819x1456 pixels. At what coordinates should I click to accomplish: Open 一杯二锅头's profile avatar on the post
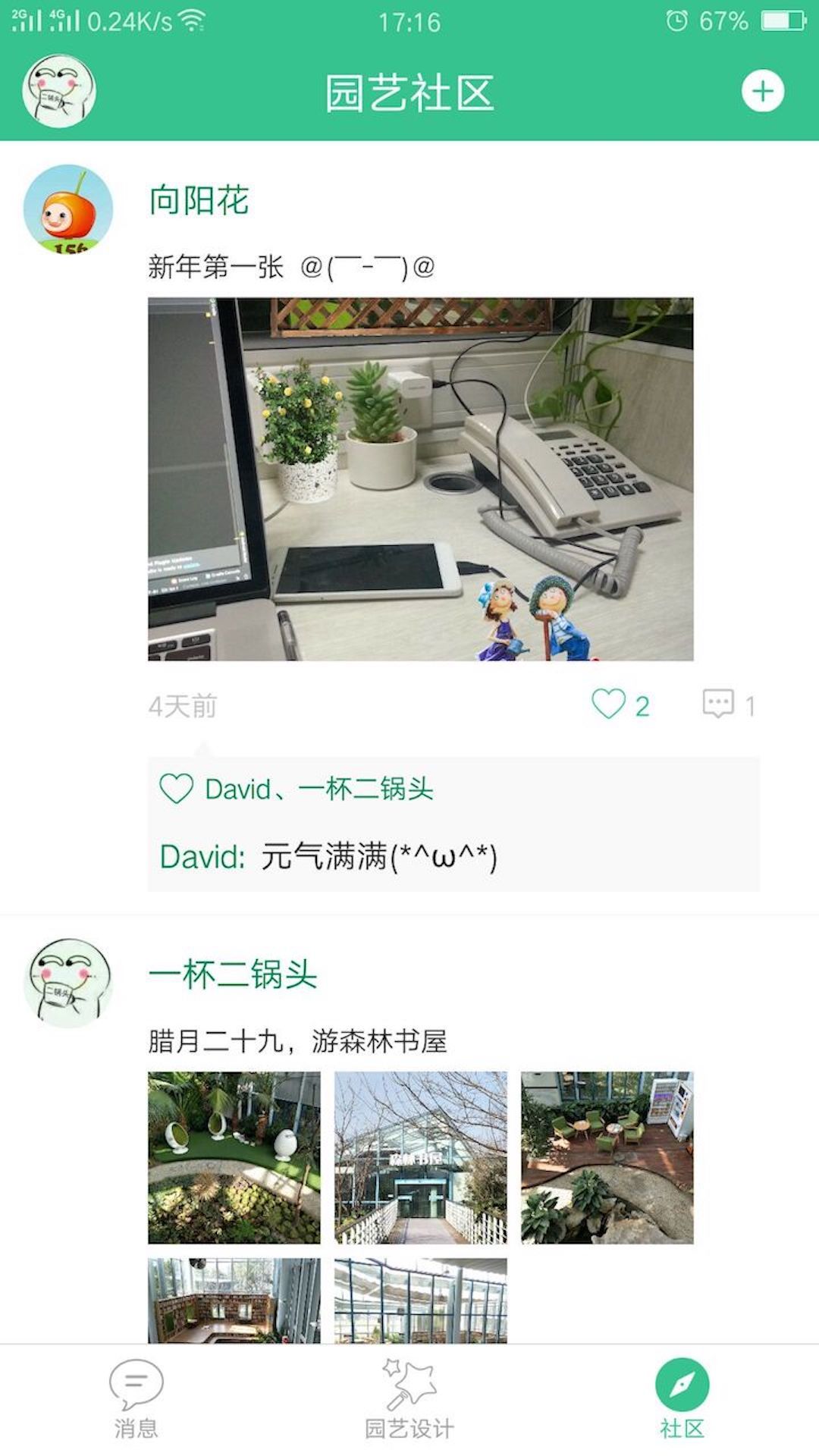68,983
